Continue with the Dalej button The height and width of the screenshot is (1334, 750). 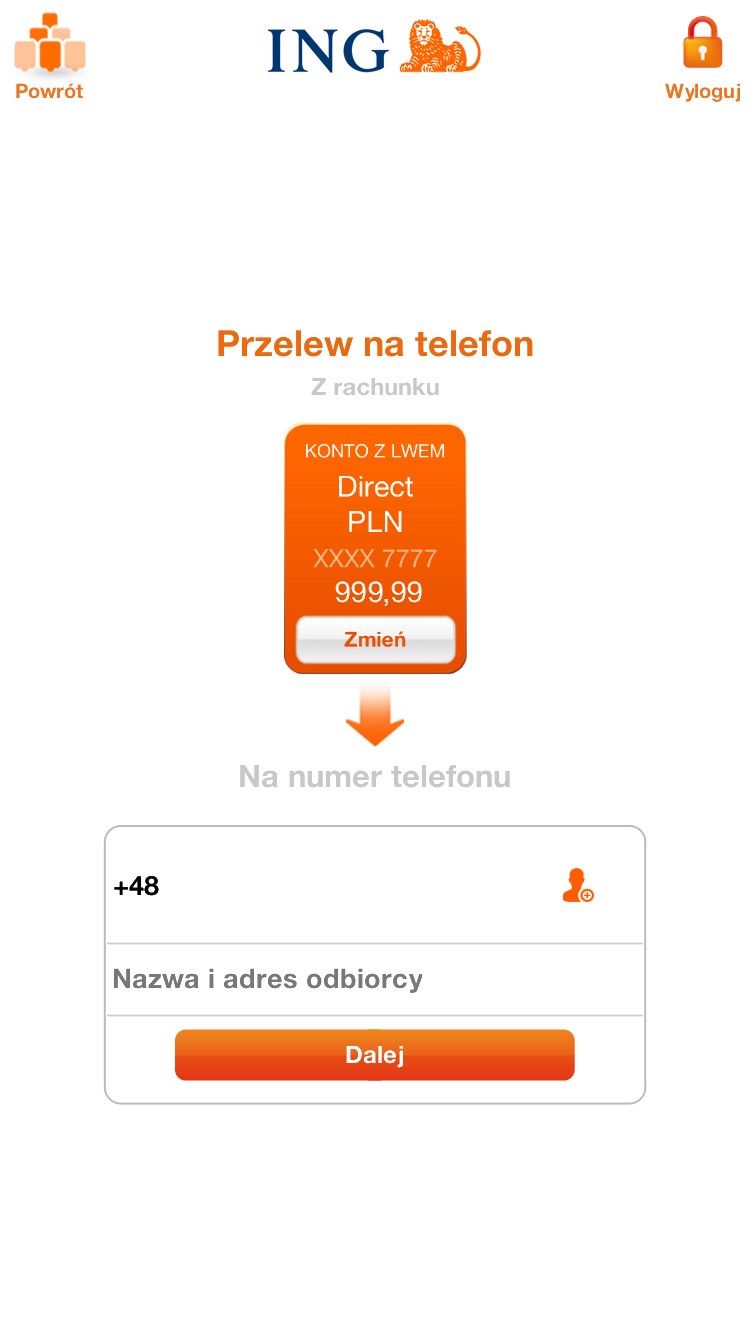pyautogui.click(x=375, y=1055)
